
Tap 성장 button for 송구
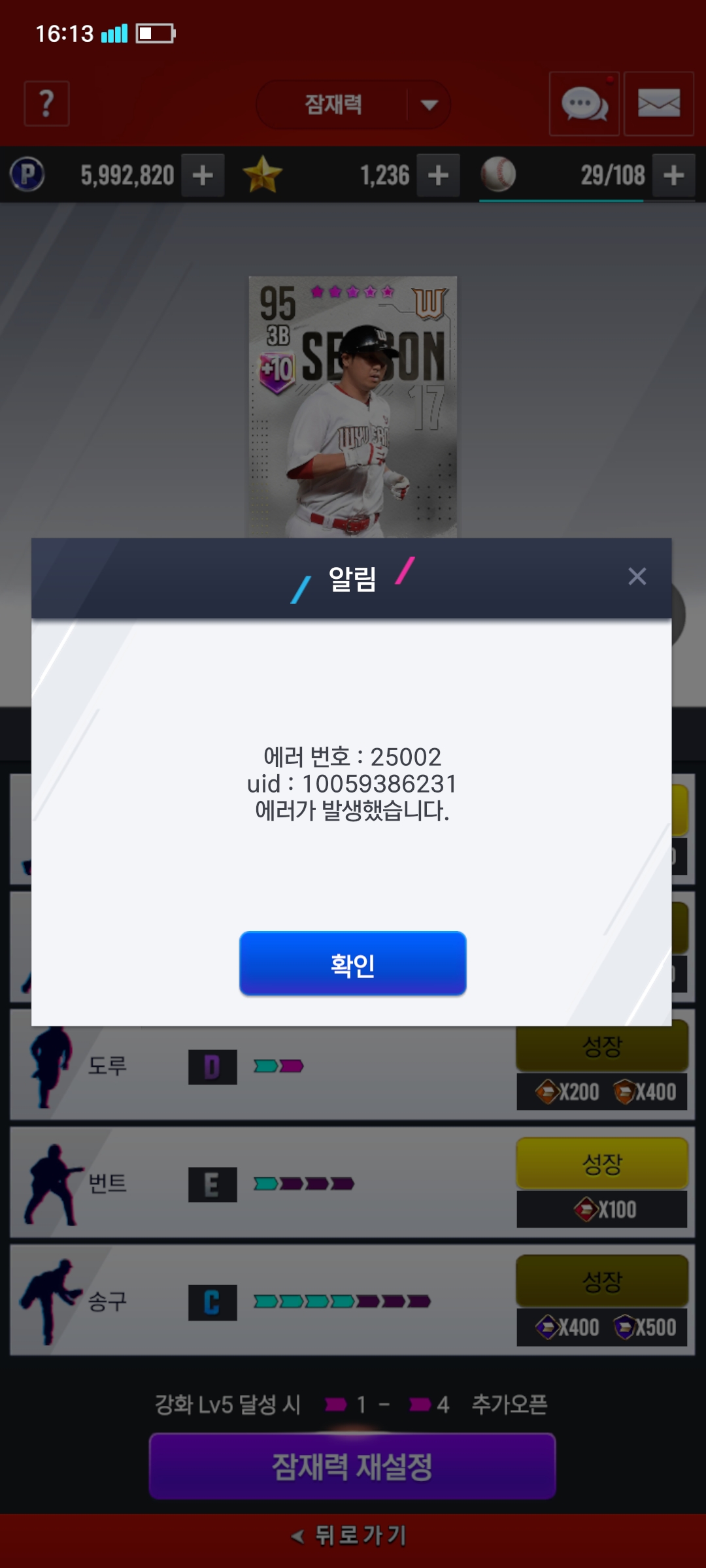[601, 1281]
